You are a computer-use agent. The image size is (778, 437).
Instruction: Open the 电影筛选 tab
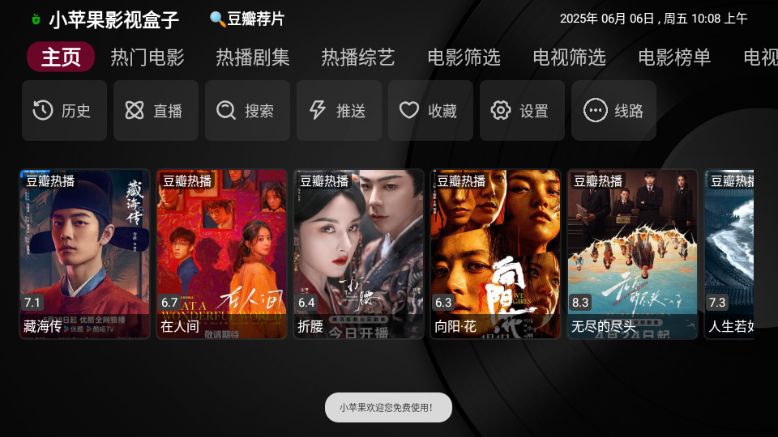(464, 58)
